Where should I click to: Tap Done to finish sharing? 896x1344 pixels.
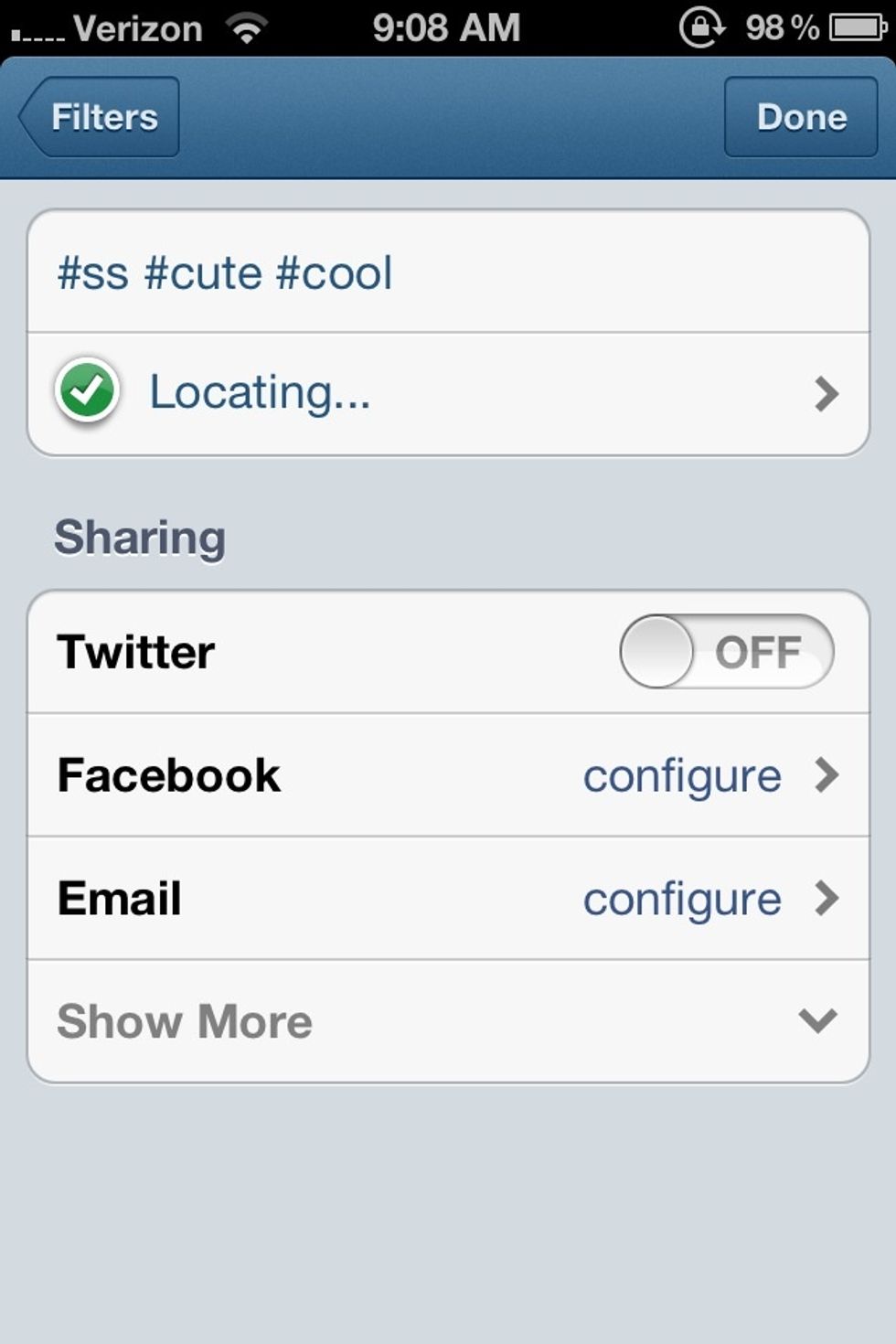pyautogui.click(x=801, y=117)
